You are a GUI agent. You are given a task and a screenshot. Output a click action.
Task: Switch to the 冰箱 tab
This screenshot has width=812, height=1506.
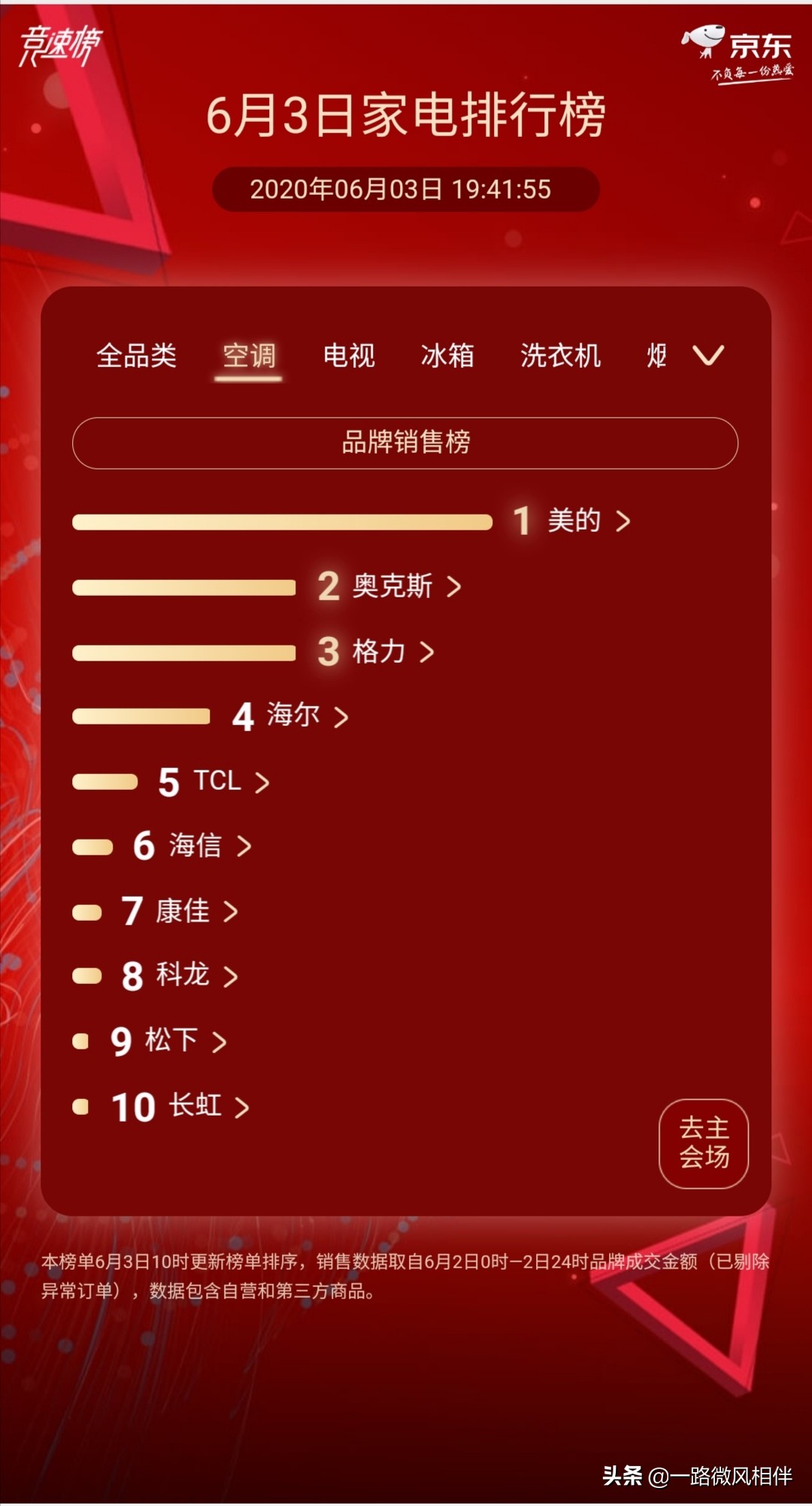point(449,356)
